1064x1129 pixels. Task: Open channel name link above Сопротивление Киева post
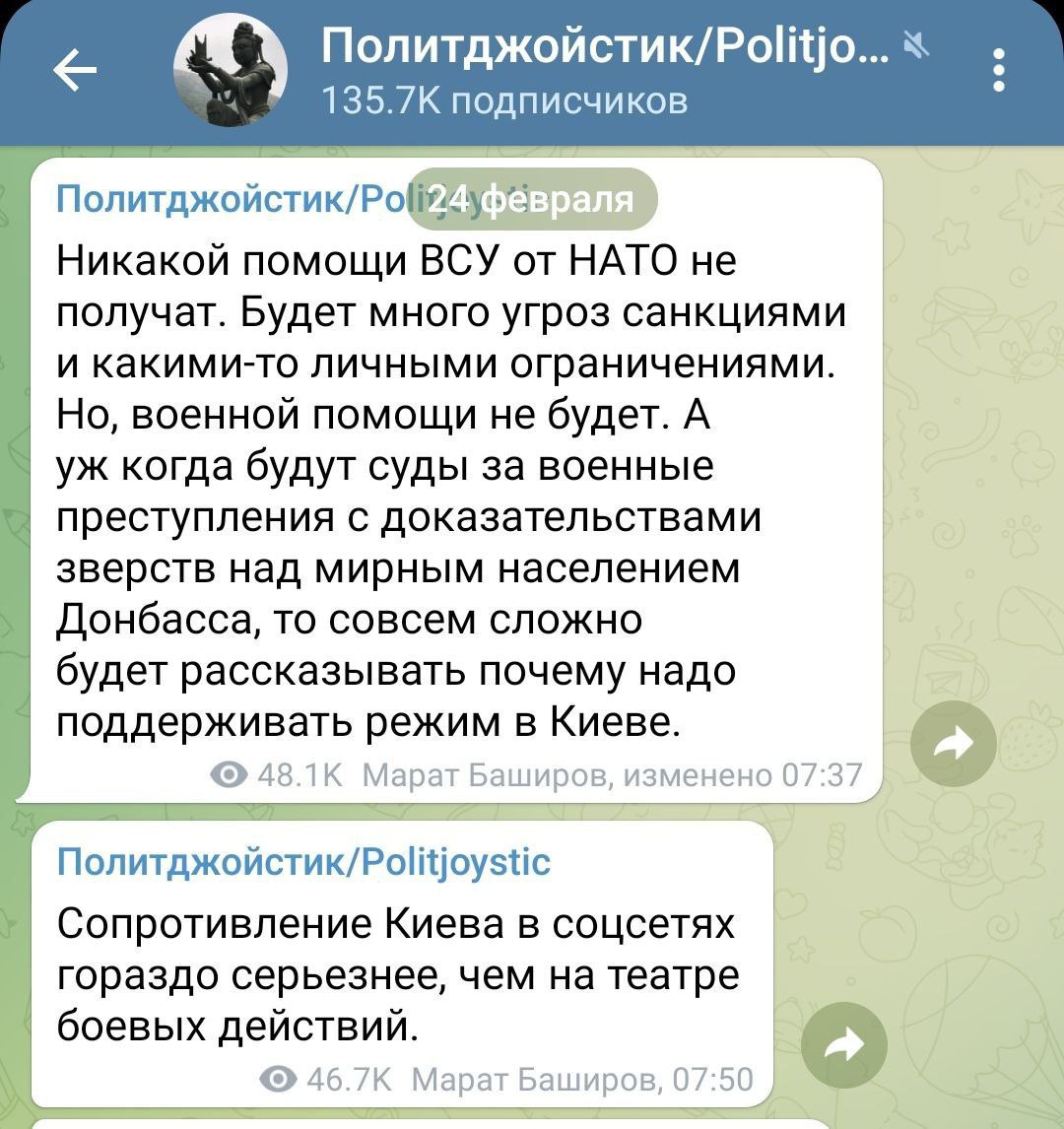[x=304, y=862]
